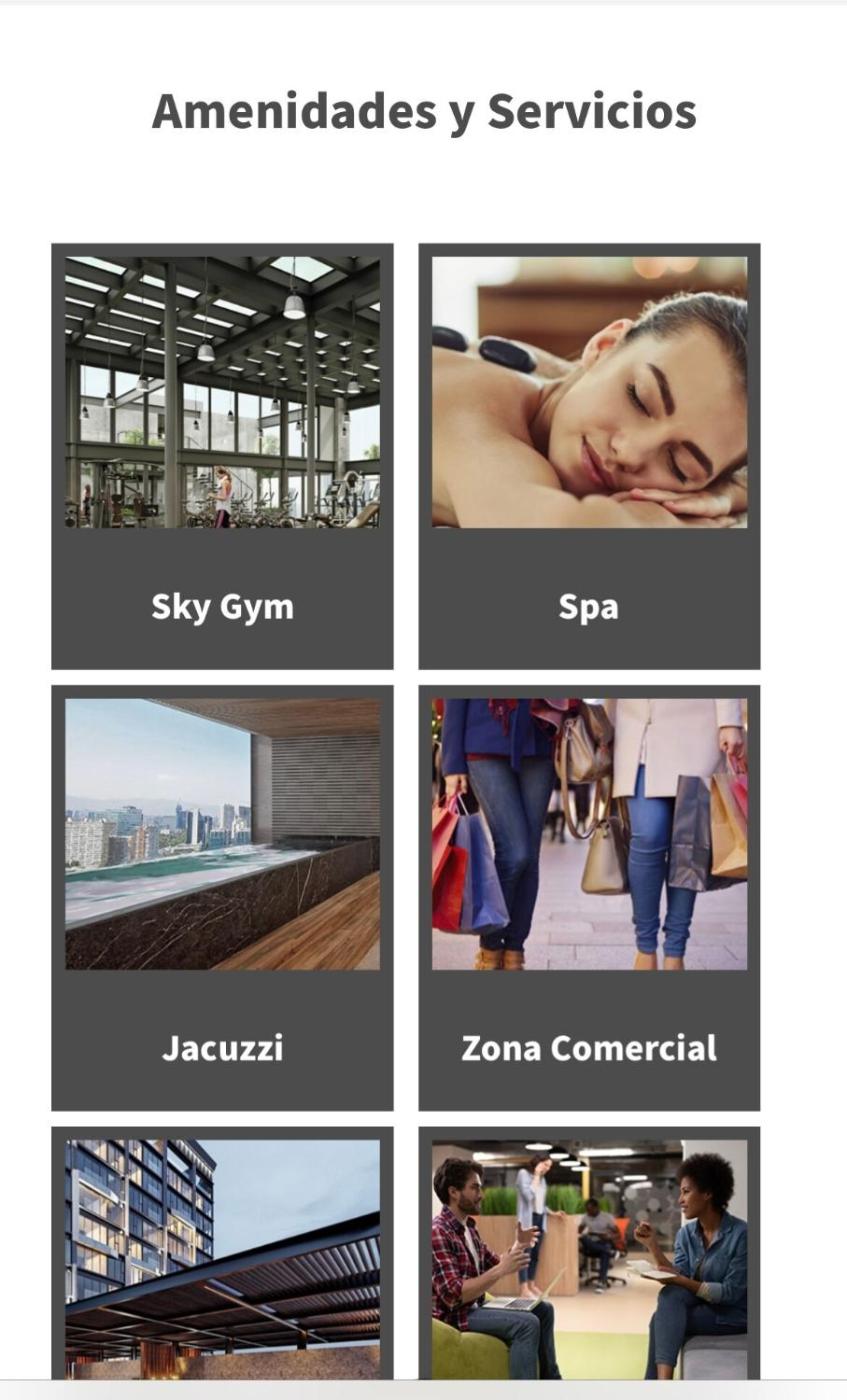The height and width of the screenshot is (1400, 847).
Task: Select the Spa amenity card
Action: pos(589,456)
